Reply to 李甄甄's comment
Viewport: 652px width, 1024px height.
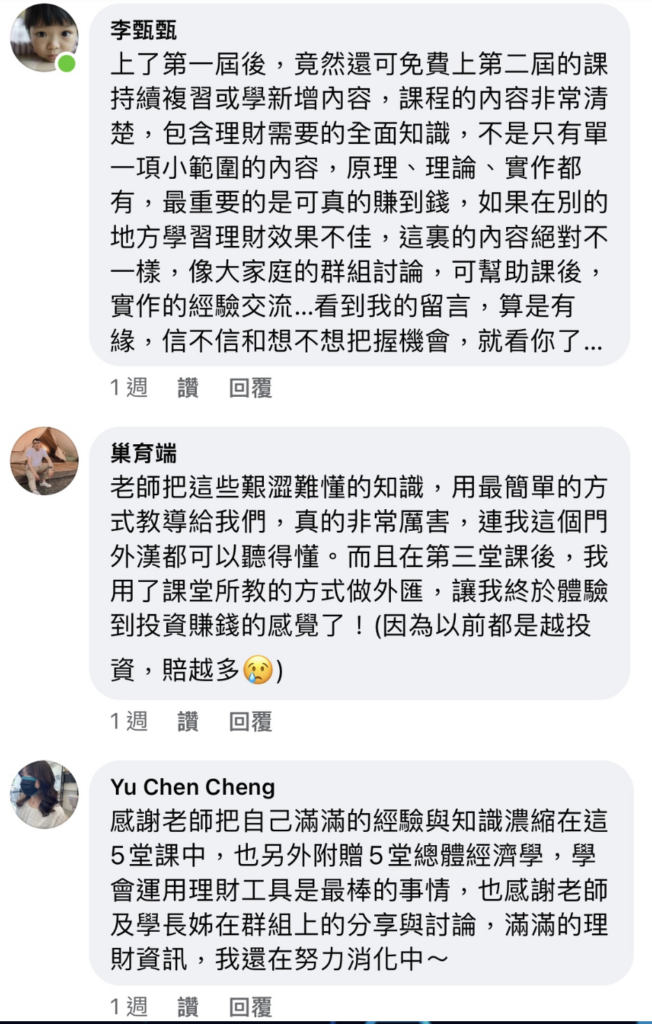[x=250, y=388]
